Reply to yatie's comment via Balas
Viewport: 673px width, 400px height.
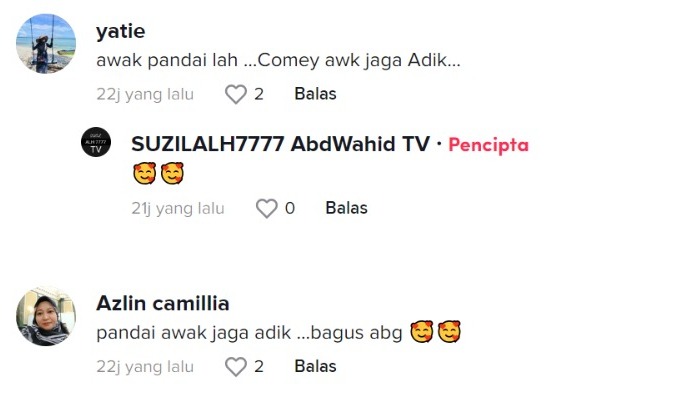[315, 94]
